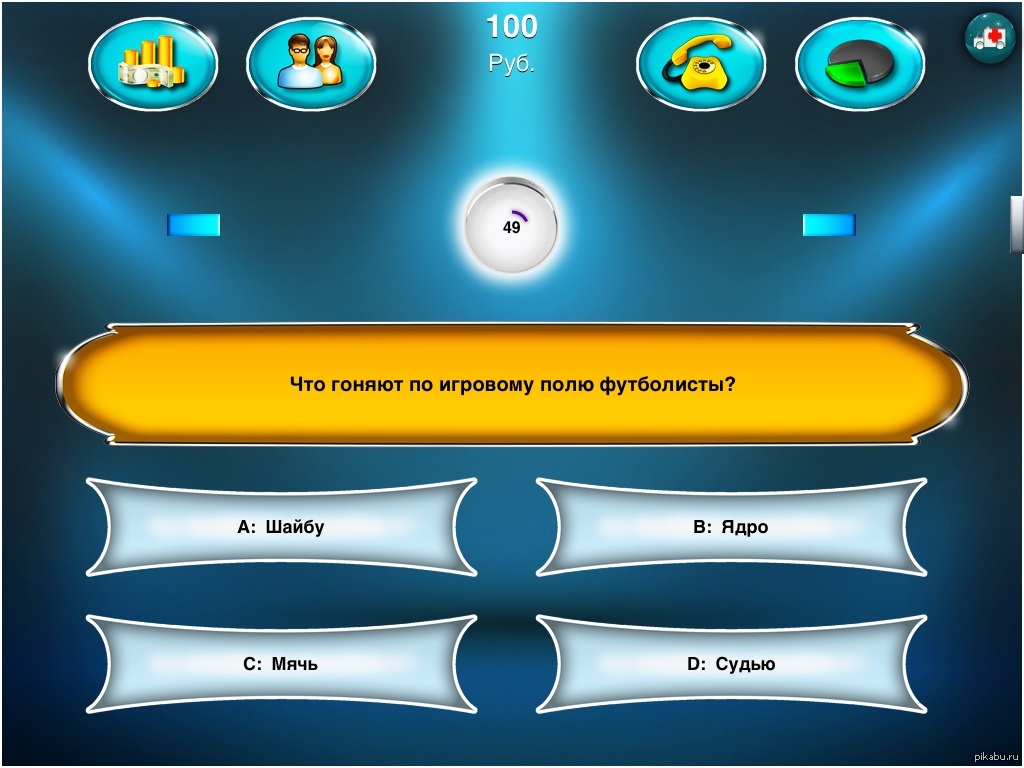Viewport: 1024px width, 768px height.
Task: Use the pie-chart 50:50 lifeline
Action: [859, 64]
